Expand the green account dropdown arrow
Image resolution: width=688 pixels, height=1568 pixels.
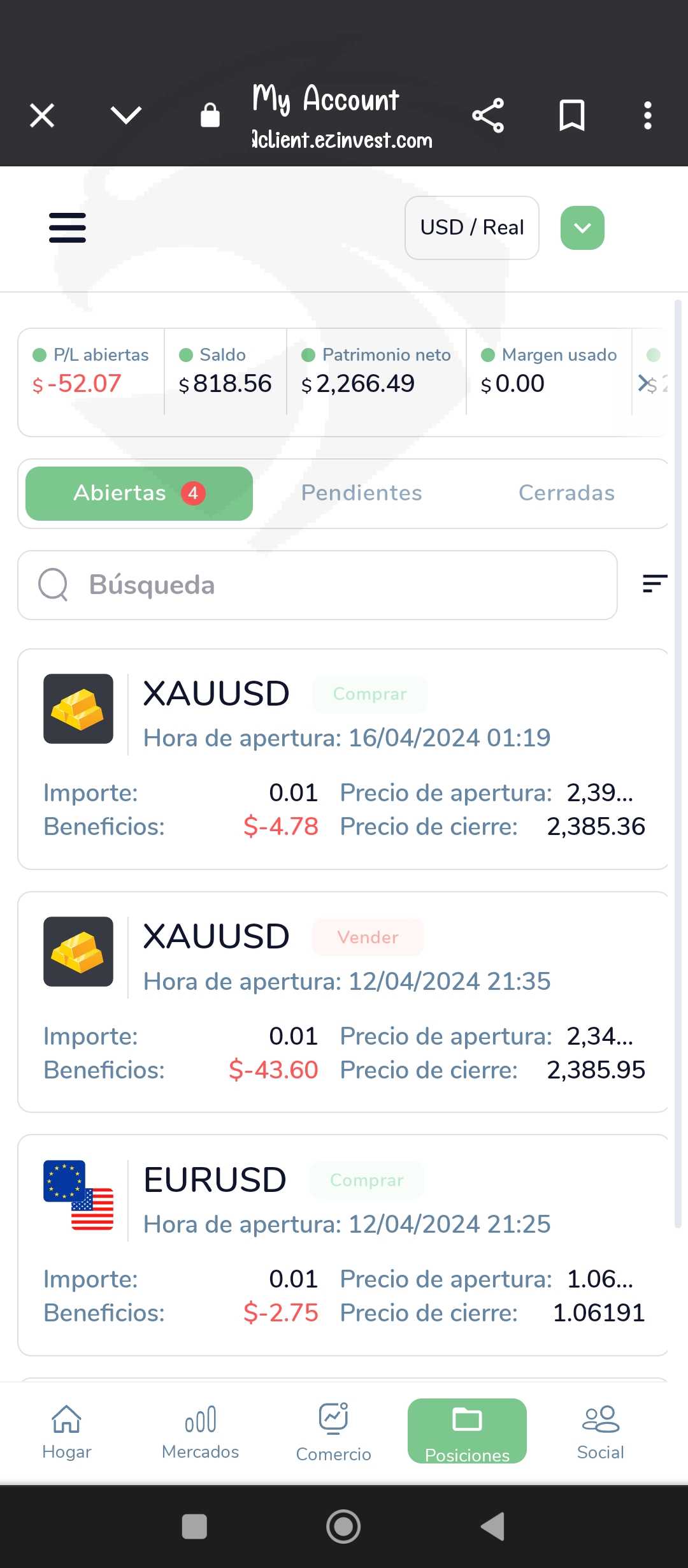[x=582, y=228]
